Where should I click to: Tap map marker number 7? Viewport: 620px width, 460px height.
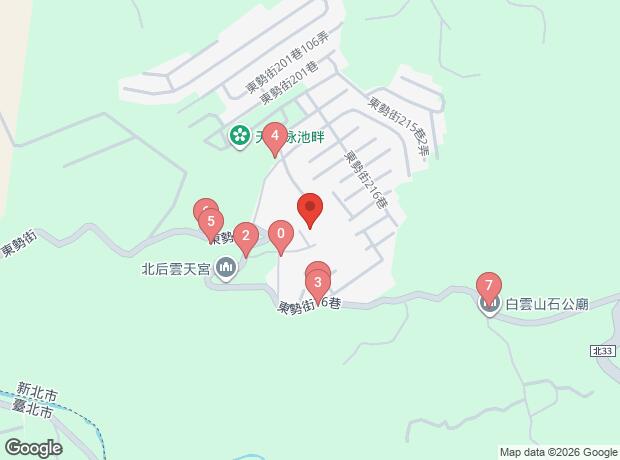(x=488, y=286)
